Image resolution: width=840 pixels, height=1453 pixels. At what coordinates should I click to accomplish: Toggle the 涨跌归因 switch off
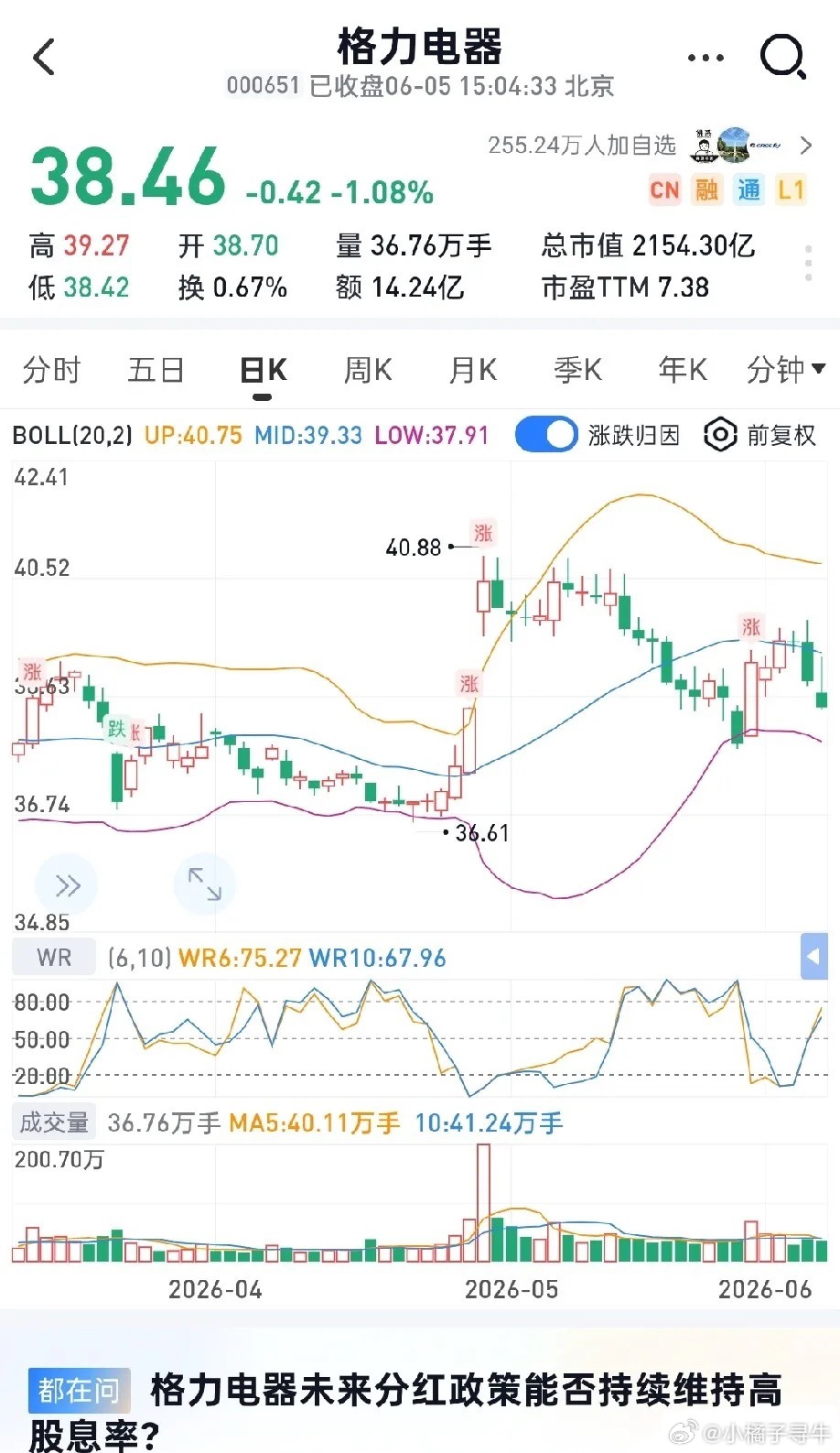click(546, 435)
